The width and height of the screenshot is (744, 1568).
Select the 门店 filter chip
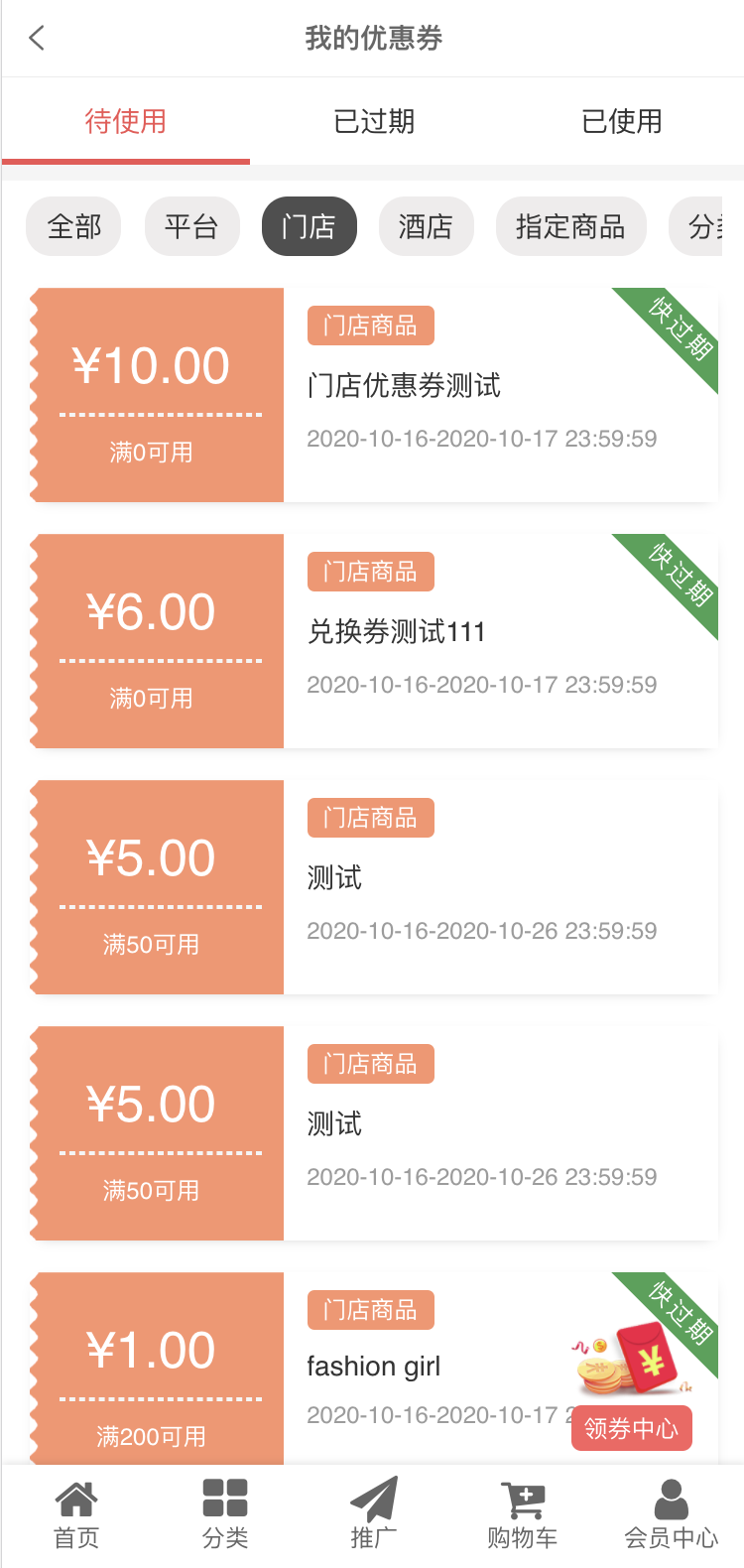pos(309,226)
